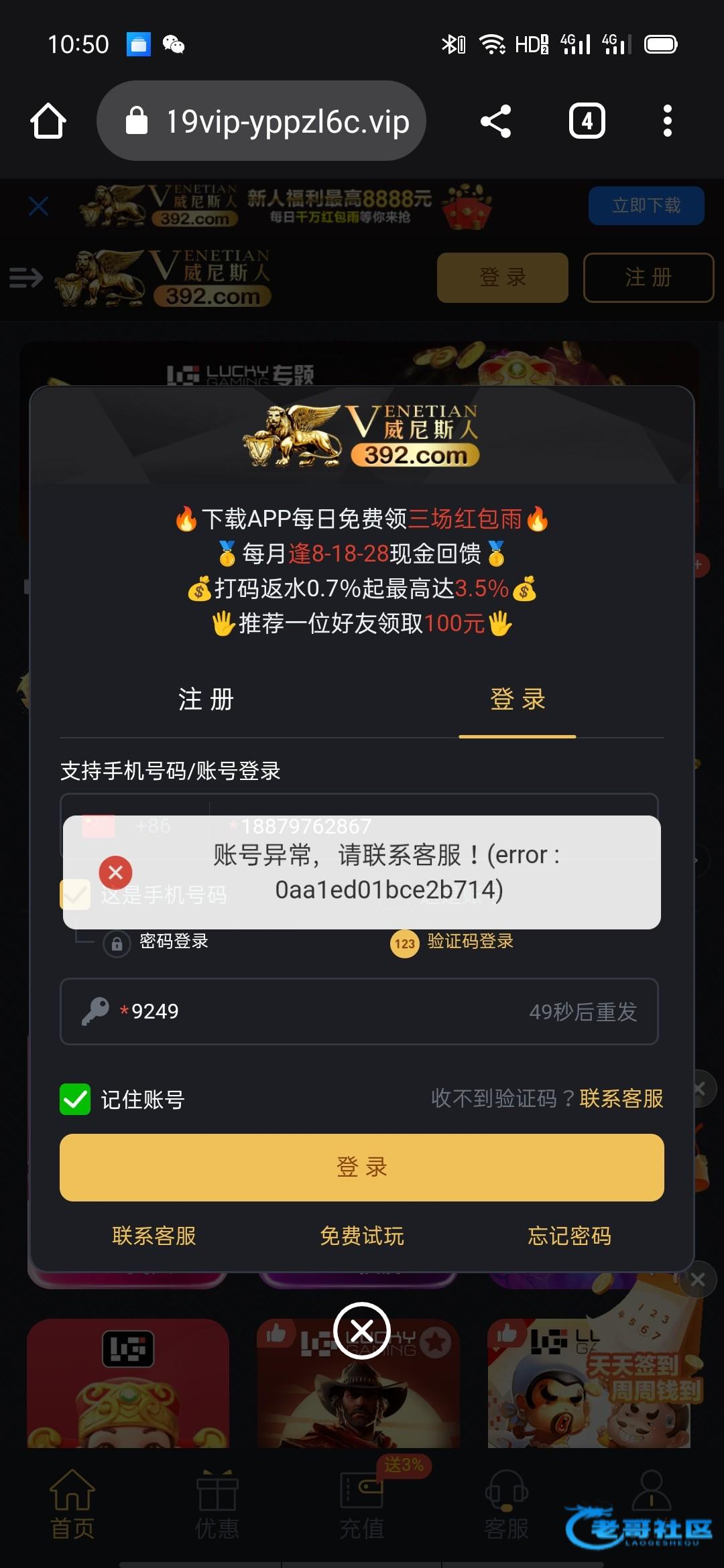Viewport: 724px width, 1568px height.
Task: Open the 忘记密码 link
Action: tap(569, 1236)
